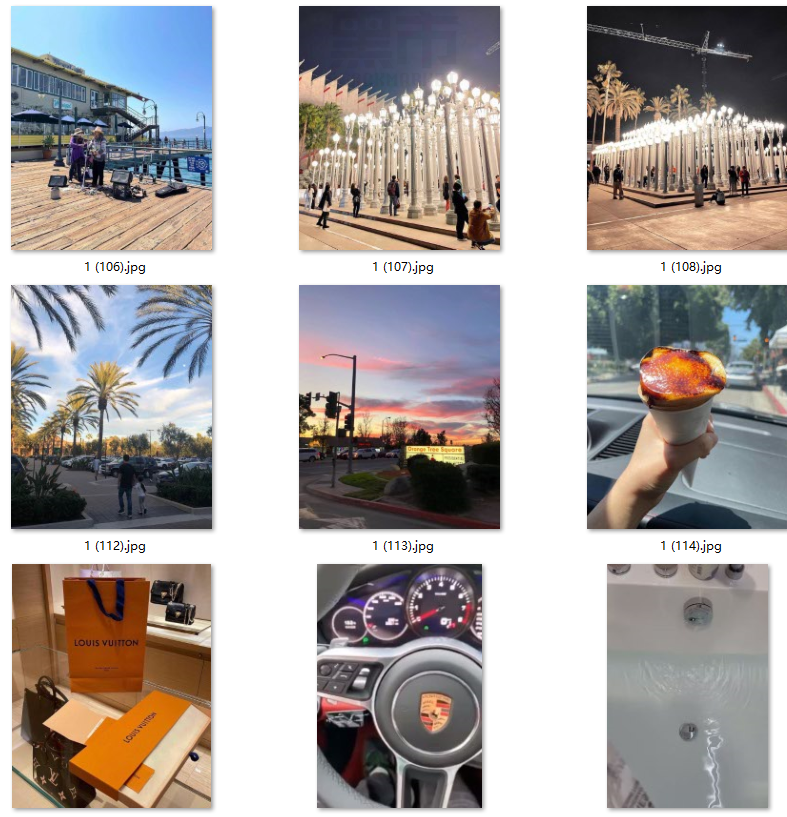Open the bathtub water photo
This screenshot has width=787, height=817.
pyautogui.click(x=686, y=685)
